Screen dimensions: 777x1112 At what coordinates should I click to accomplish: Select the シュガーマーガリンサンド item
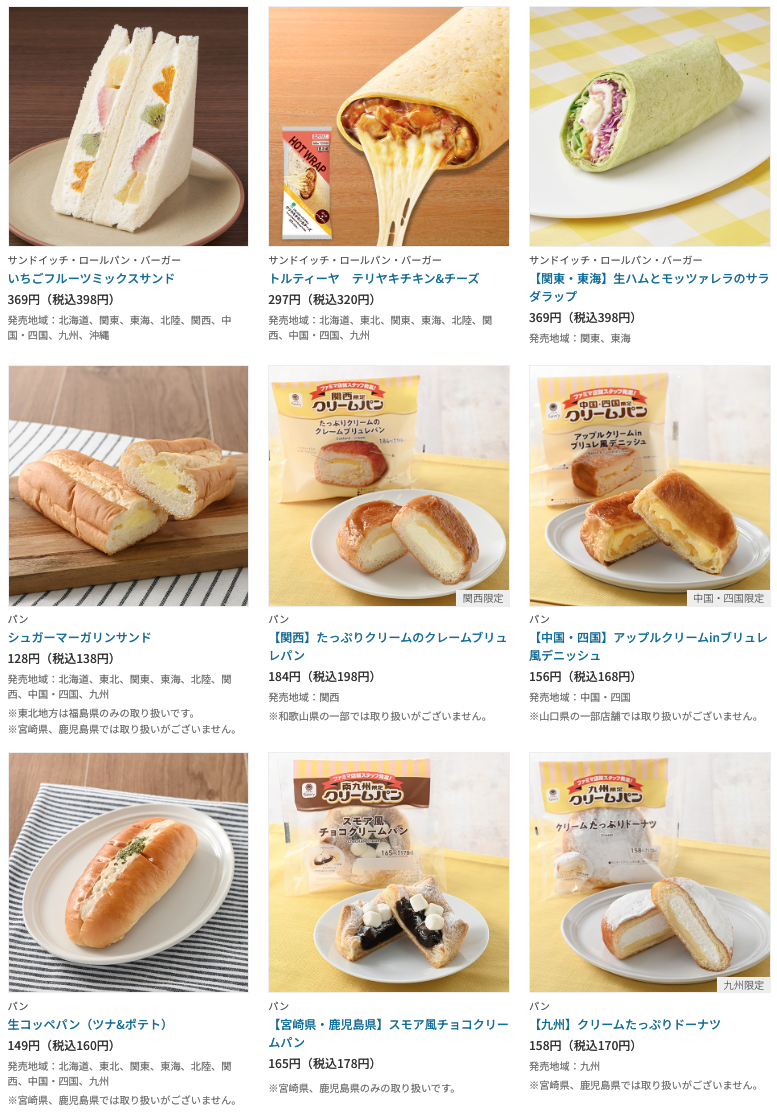coord(79,638)
